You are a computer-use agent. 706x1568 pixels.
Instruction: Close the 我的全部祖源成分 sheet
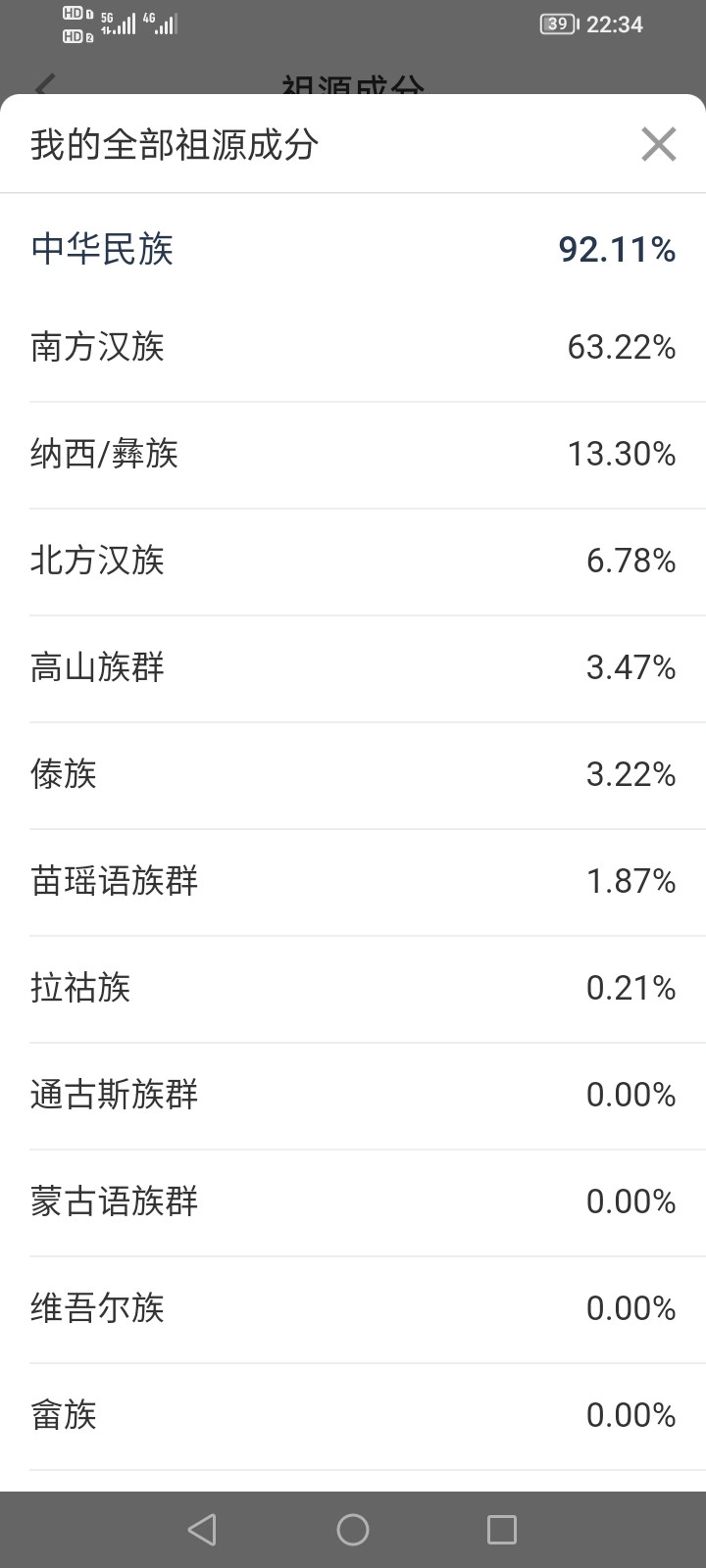click(658, 144)
